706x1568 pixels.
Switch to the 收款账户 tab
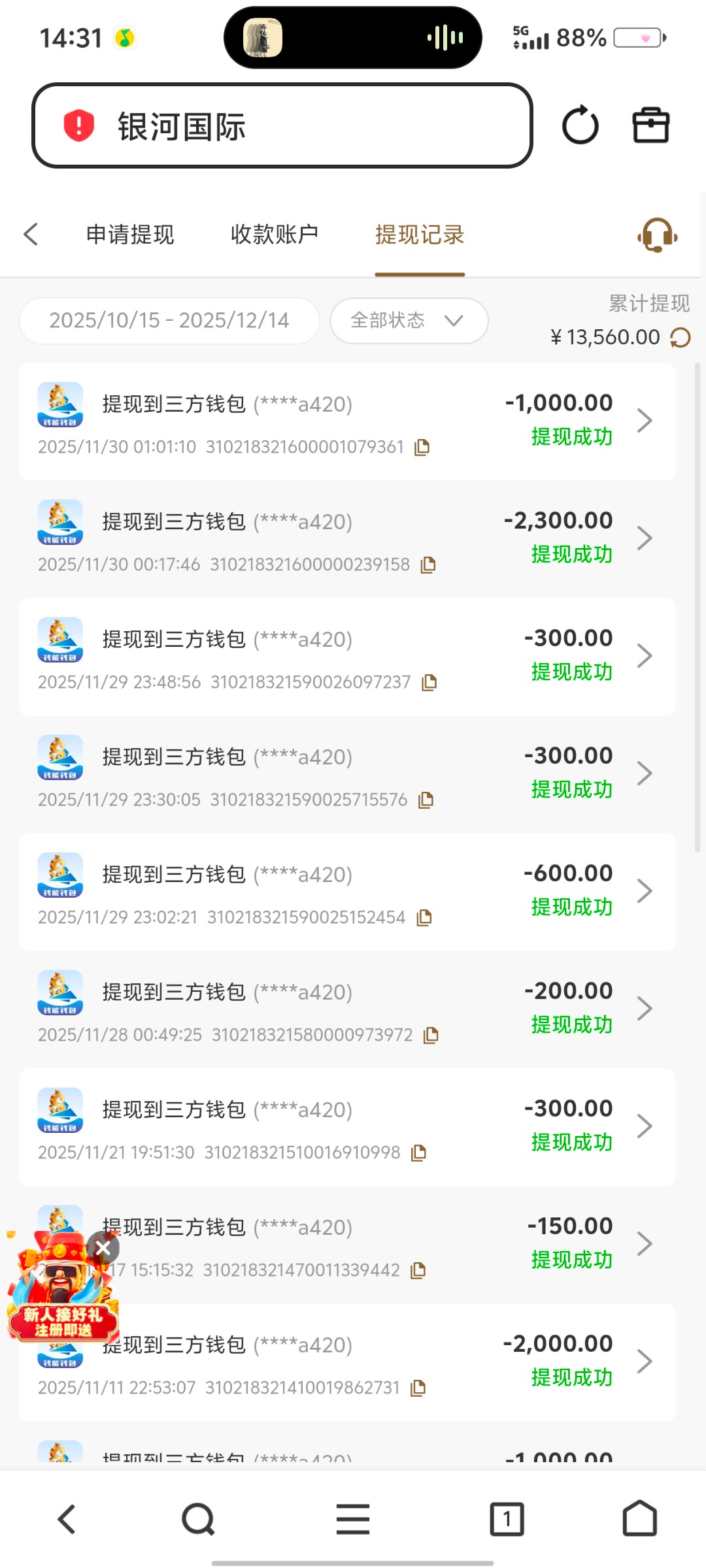point(275,234)
